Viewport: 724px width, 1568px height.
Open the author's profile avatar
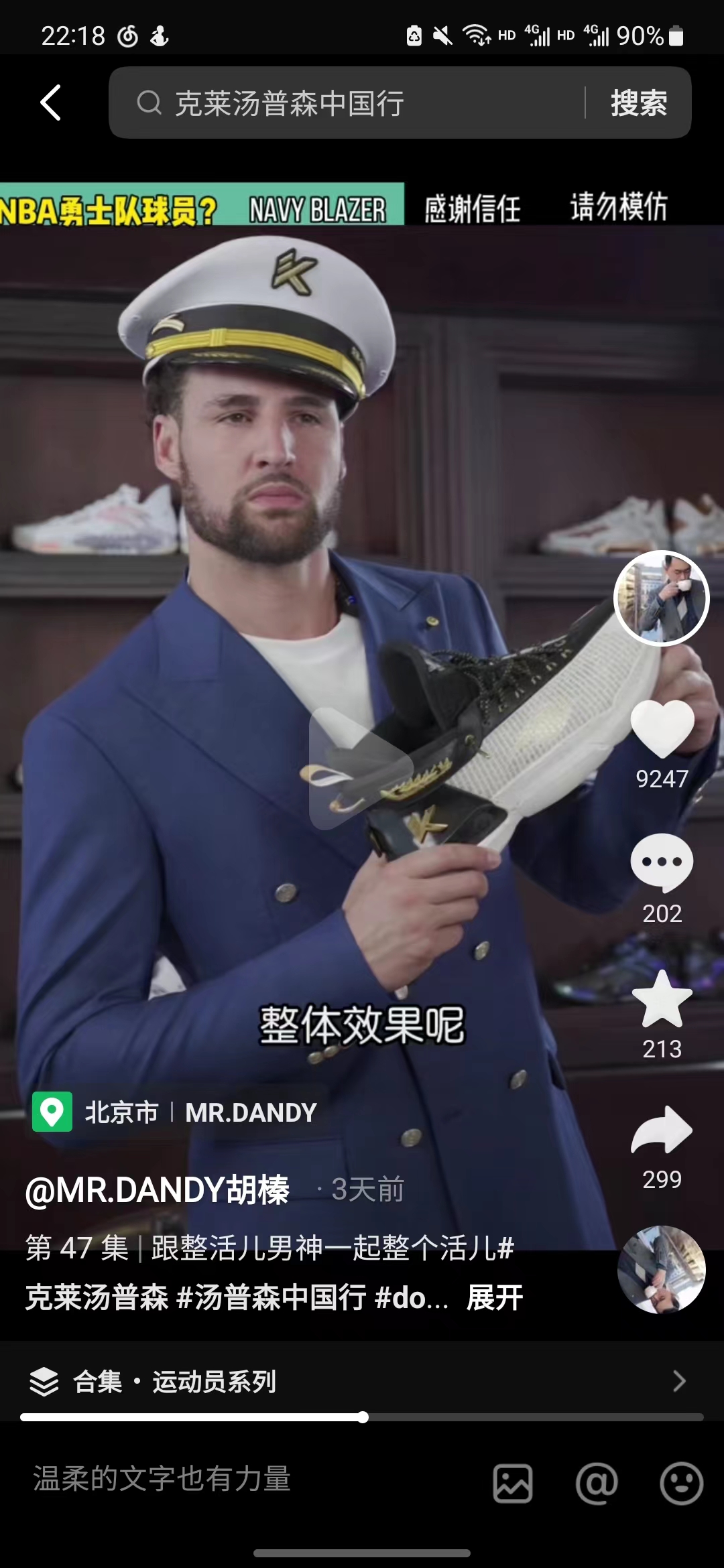661,598
